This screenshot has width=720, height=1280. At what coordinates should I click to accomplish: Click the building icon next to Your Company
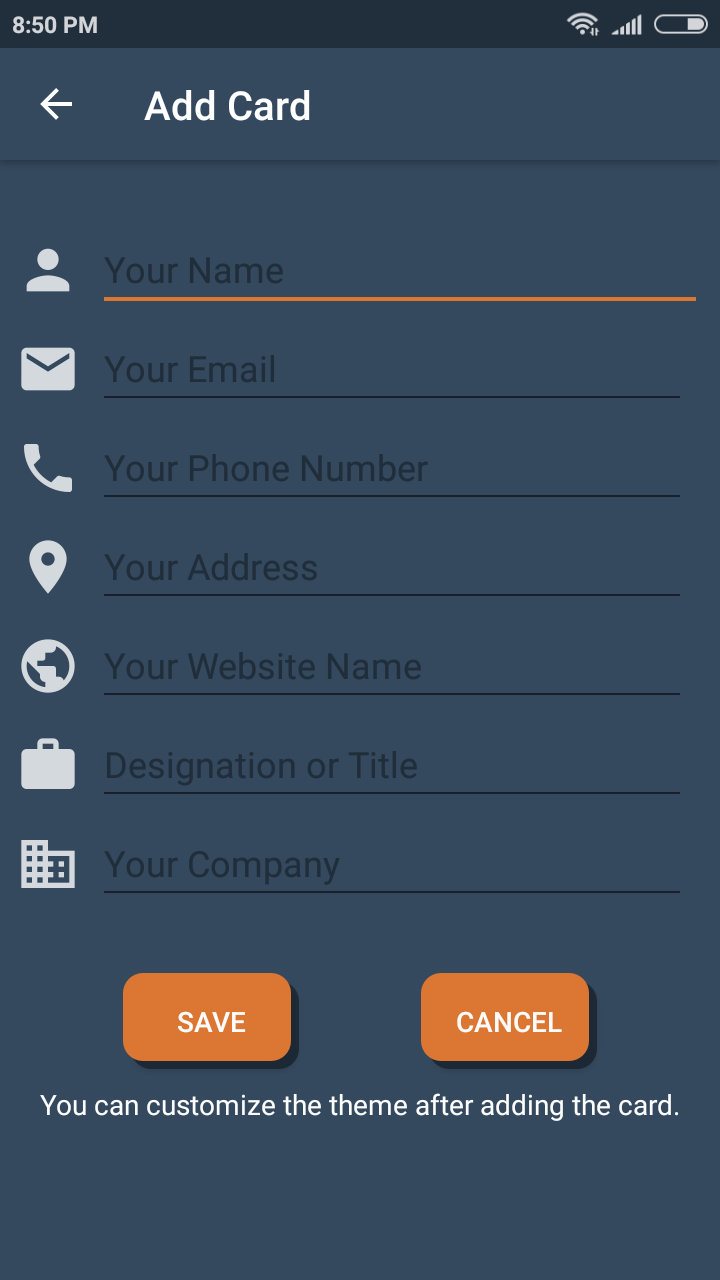pyautogui.click(x=47, y=864)
